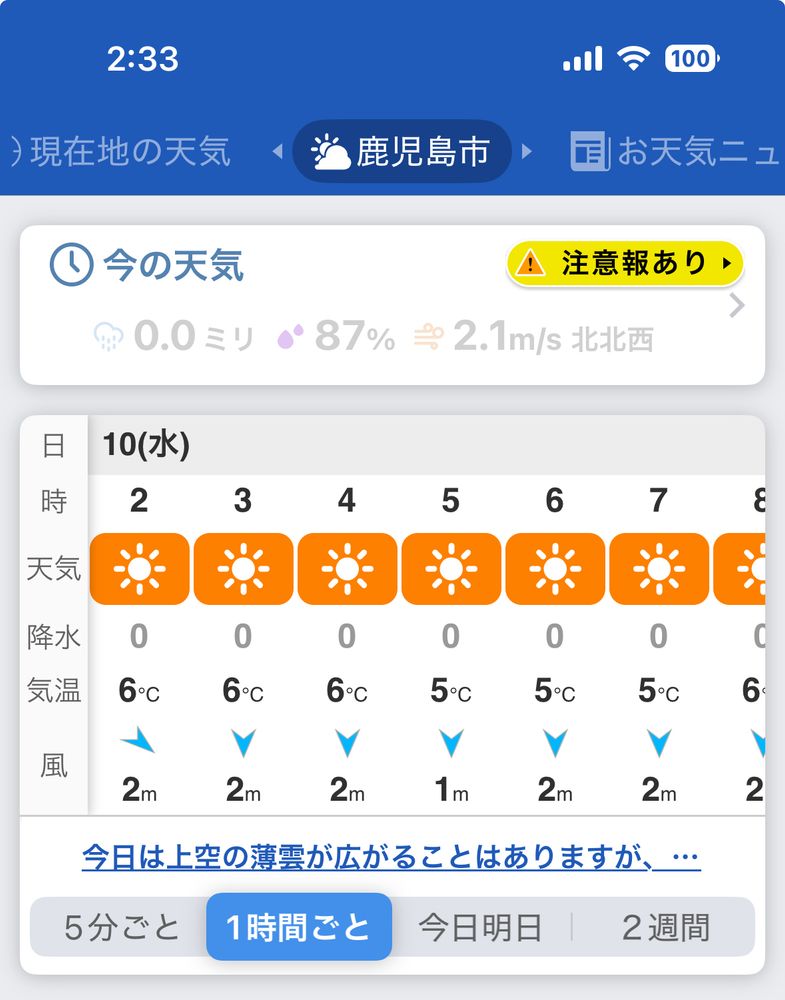
Task: Select the 1時間ごと segment
Action: click(298, 927)
